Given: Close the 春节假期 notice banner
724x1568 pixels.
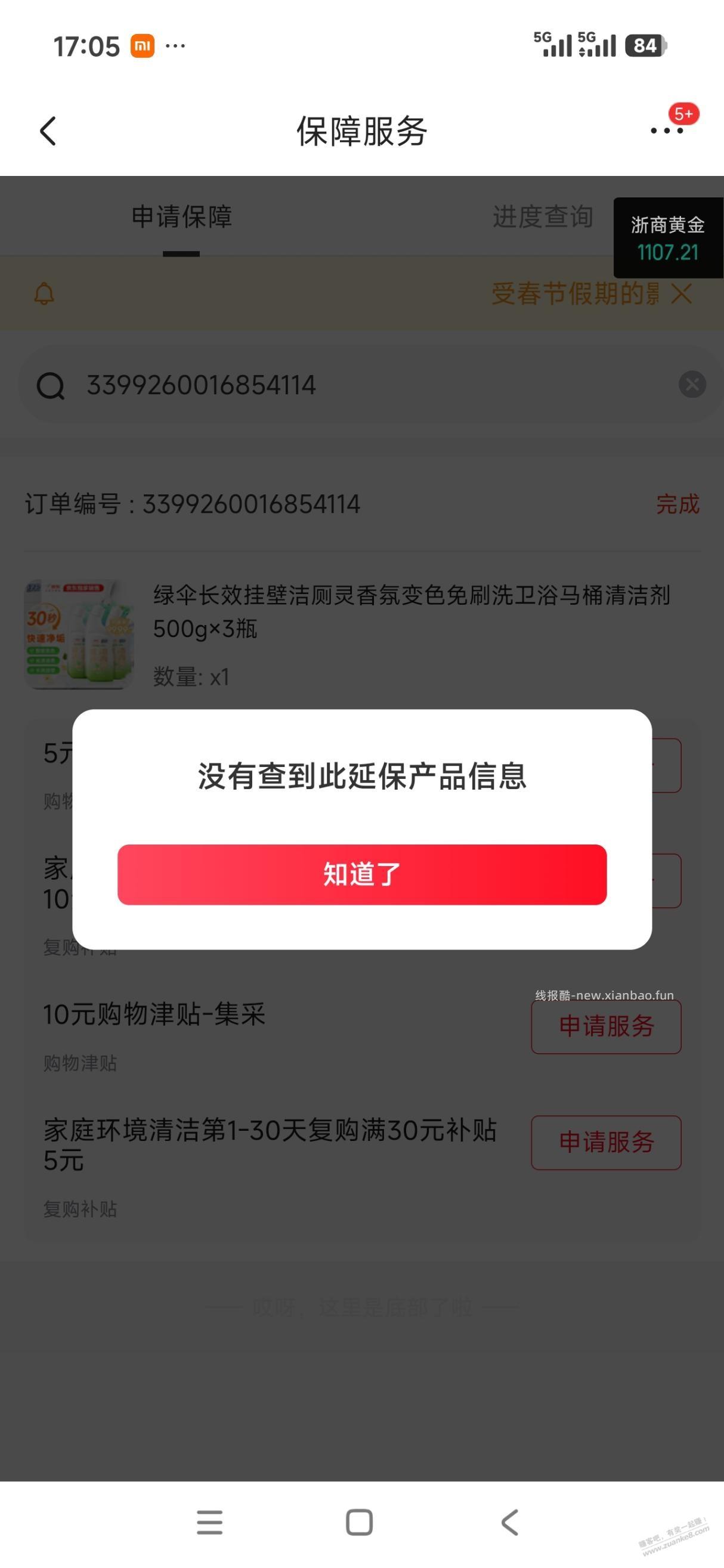Looking at the screenshot, I should (x=682, y=294).
